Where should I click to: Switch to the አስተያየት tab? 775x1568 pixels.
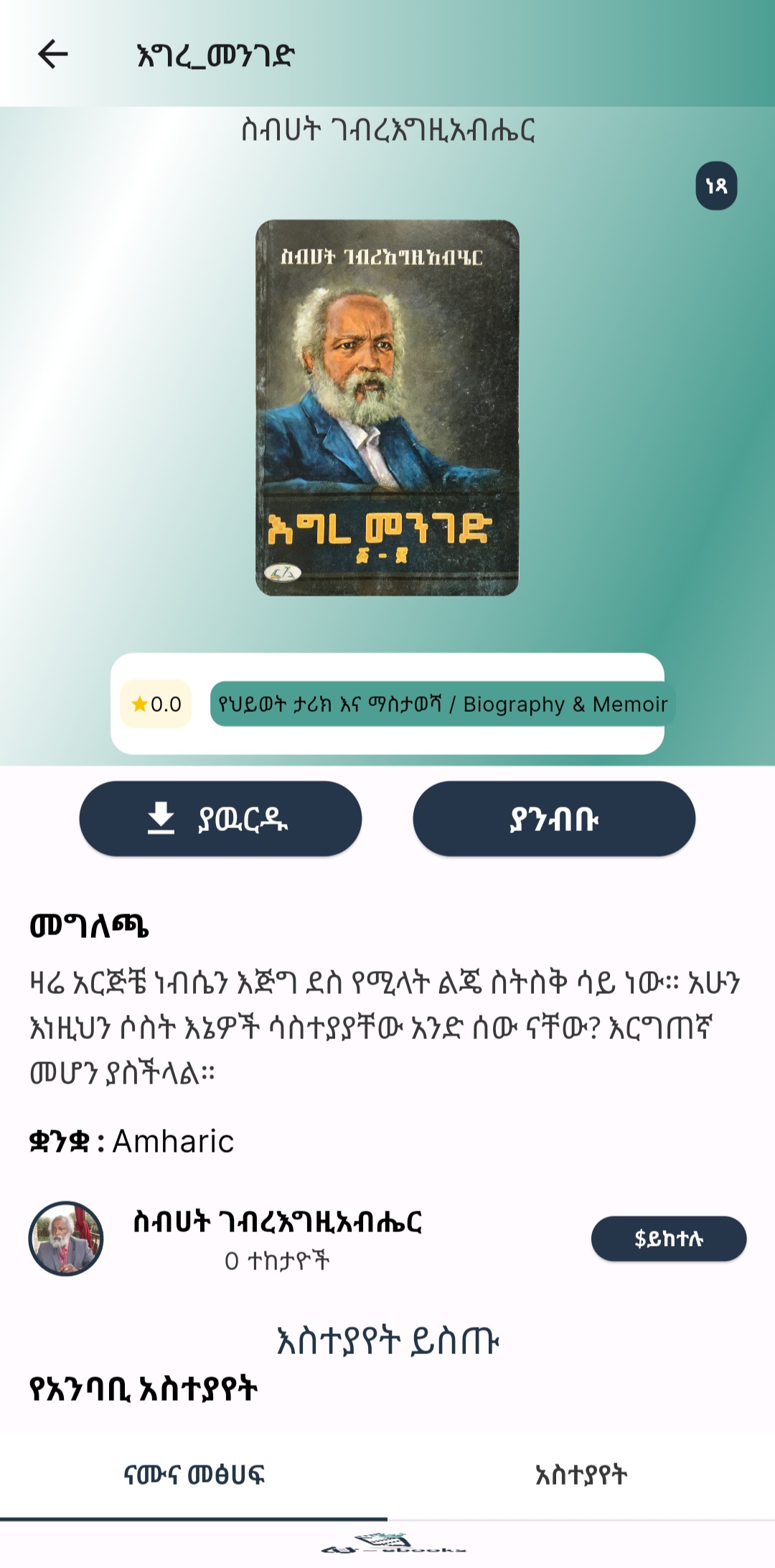pyautogui.click(x=581, y=1475)
